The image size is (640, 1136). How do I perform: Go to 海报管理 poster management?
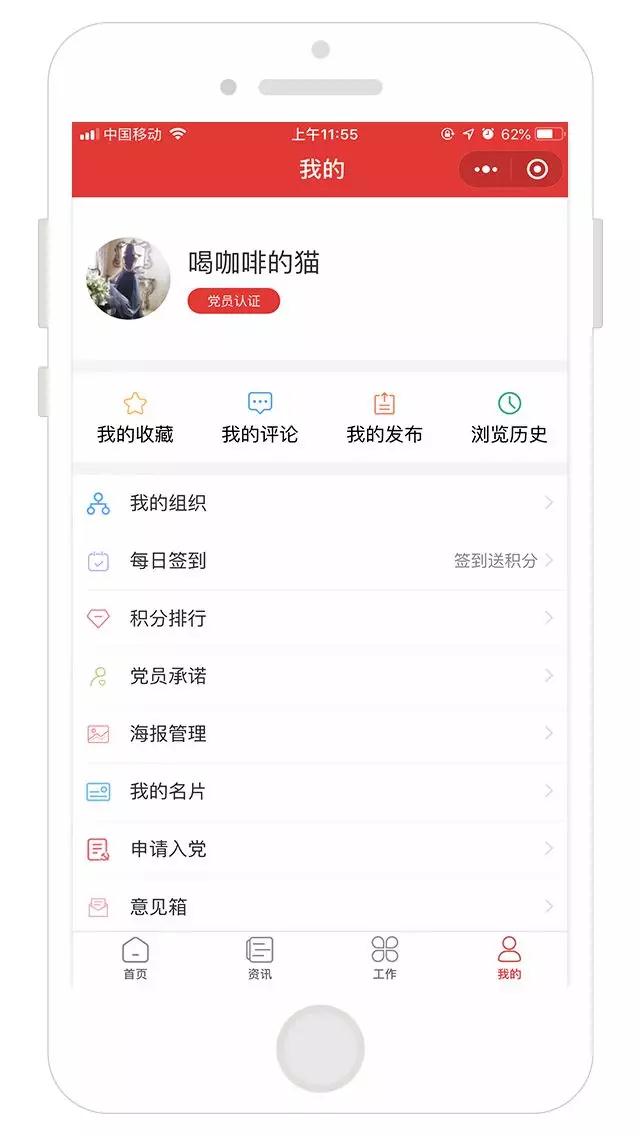point(320,734)
